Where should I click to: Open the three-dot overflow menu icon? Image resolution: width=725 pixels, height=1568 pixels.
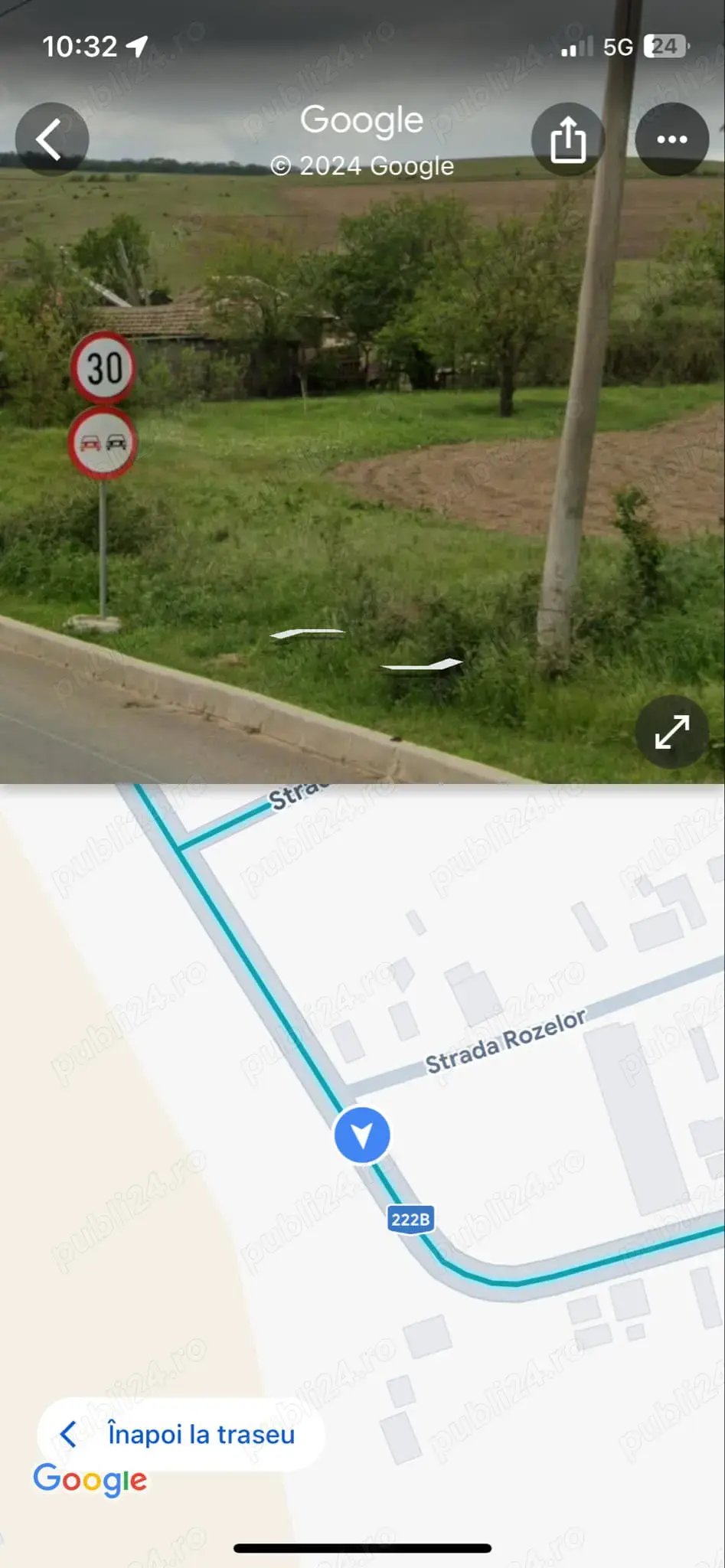coord(672,139)
